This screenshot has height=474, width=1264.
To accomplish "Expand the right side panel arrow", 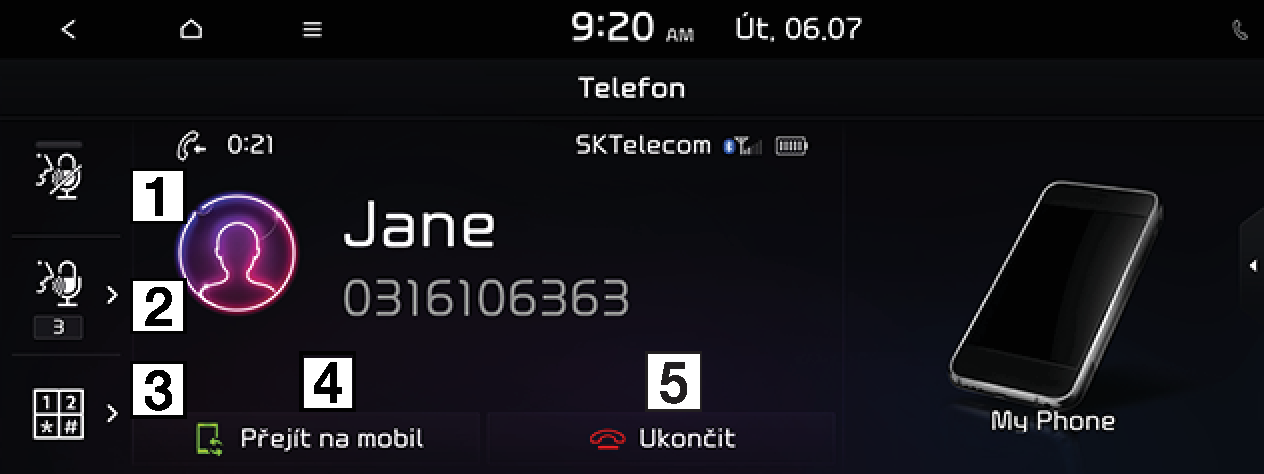I will pos(1252,266).
